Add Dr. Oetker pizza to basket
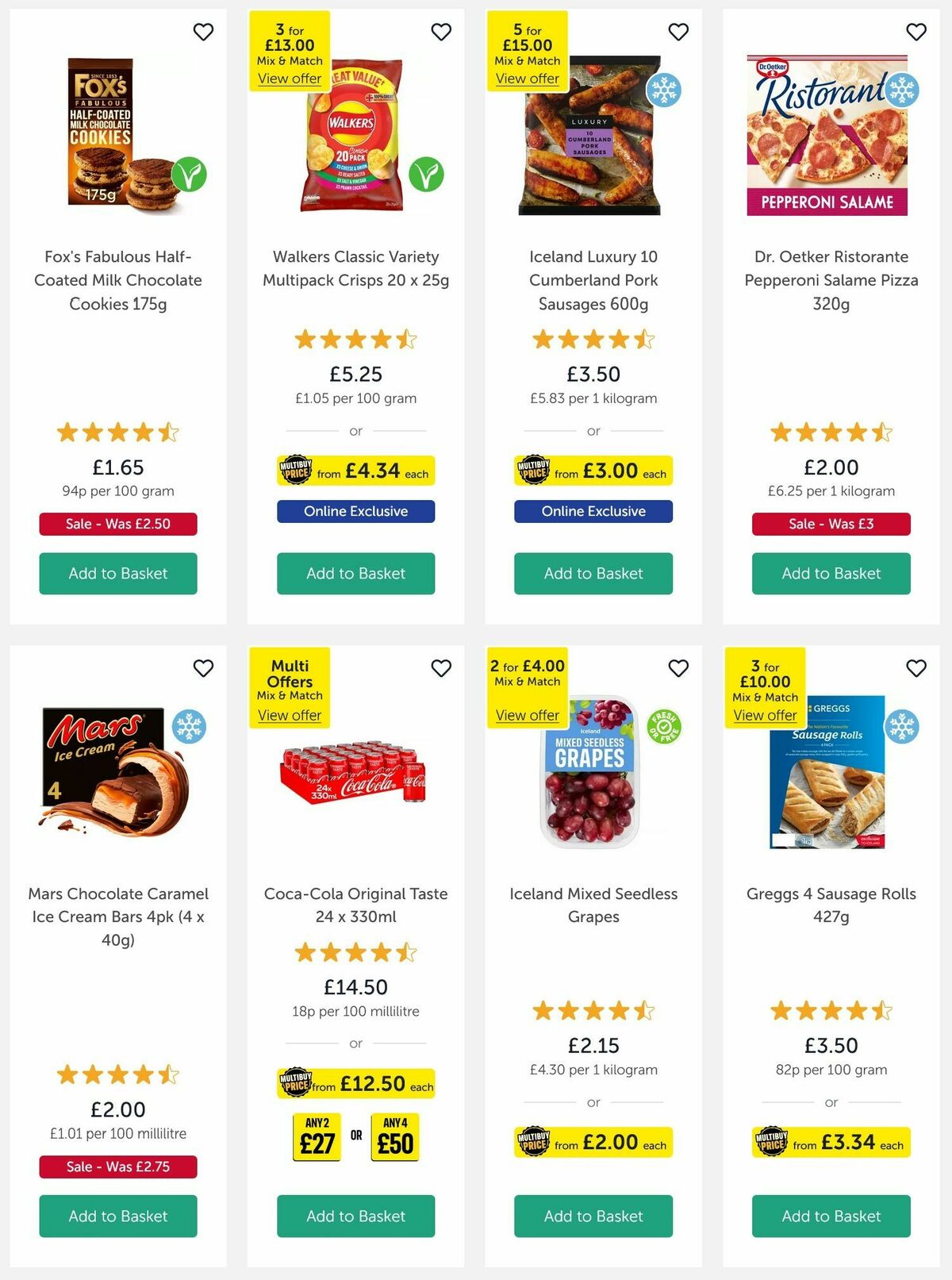Image resolution: width=952 pixels, height=1280 pixels. pyautogui.click(x=831, y=573)
